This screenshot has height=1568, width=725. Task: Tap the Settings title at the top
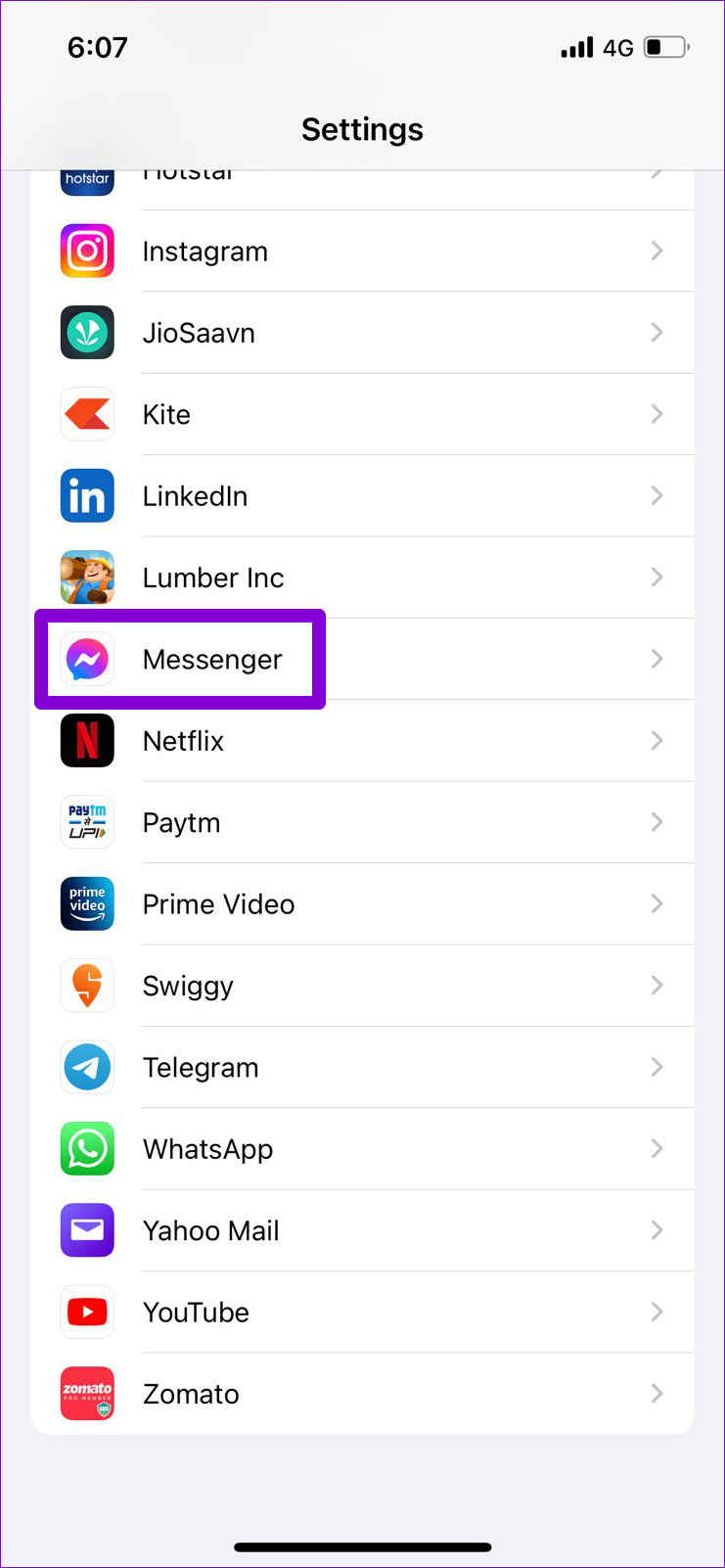tap(362, 128)
